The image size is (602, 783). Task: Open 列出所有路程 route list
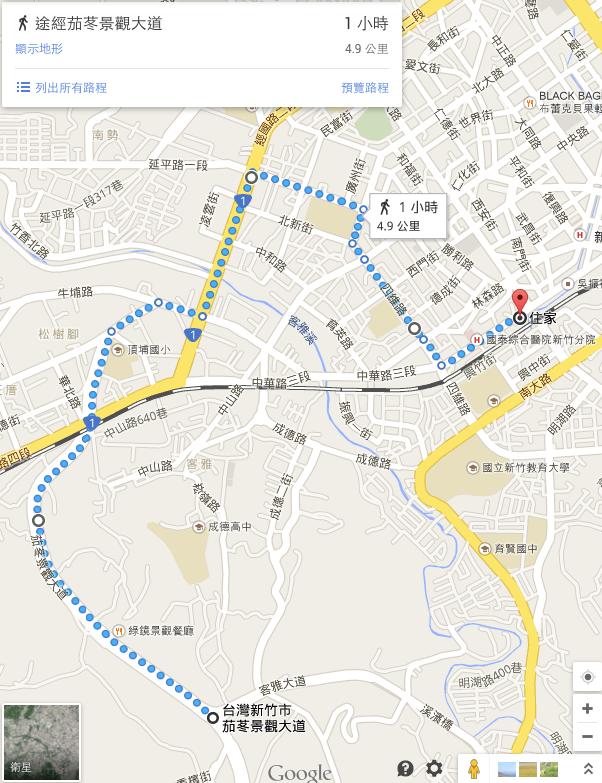click(x=61, y=88)
